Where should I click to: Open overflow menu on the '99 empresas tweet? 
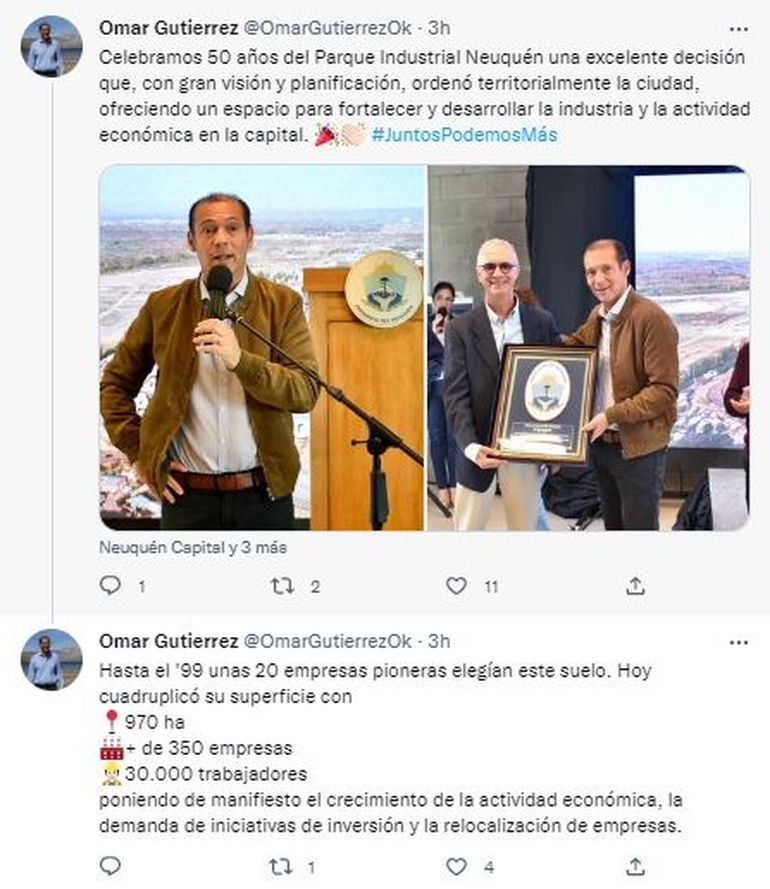(x=738, y=642)
